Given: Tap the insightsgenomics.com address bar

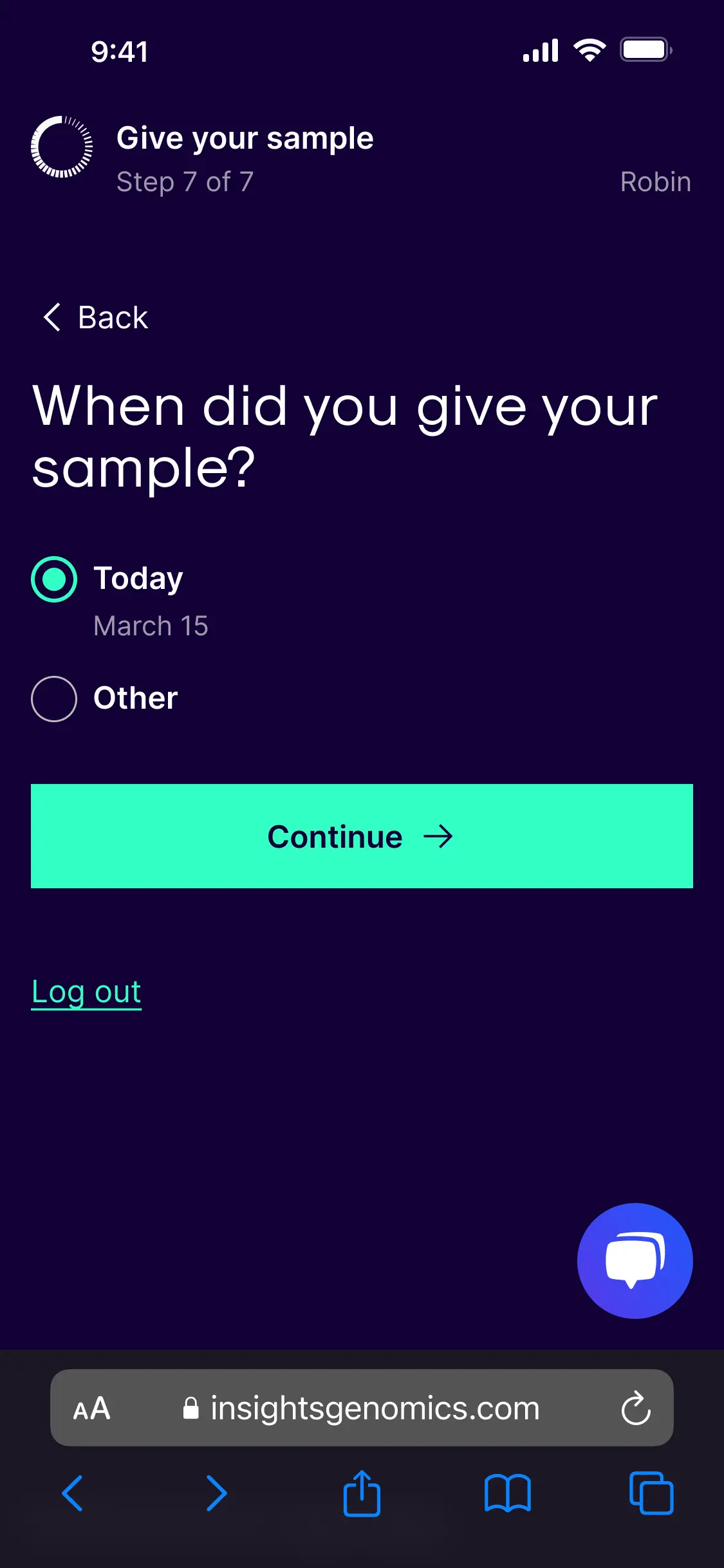Looking at the screenshot, I should pos(362,1408).
